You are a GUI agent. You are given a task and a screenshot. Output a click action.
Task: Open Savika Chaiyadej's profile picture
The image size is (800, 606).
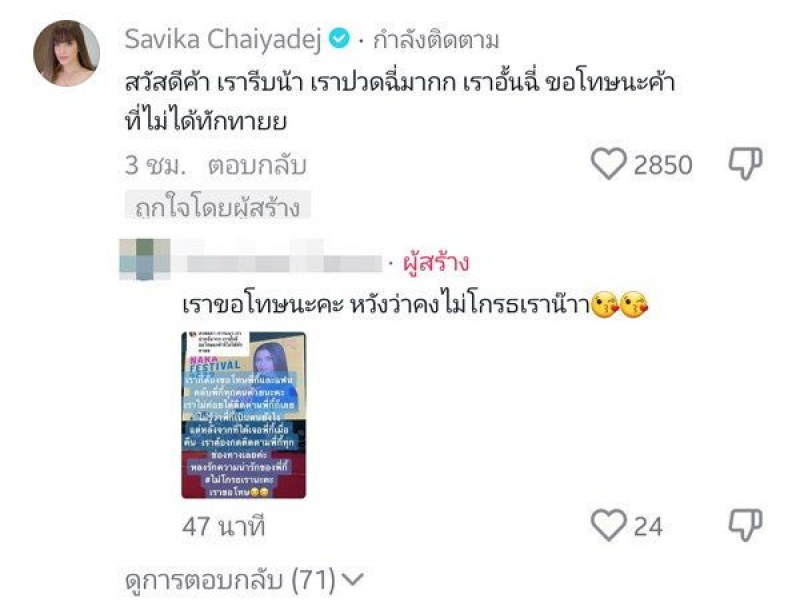coord(67,53)
